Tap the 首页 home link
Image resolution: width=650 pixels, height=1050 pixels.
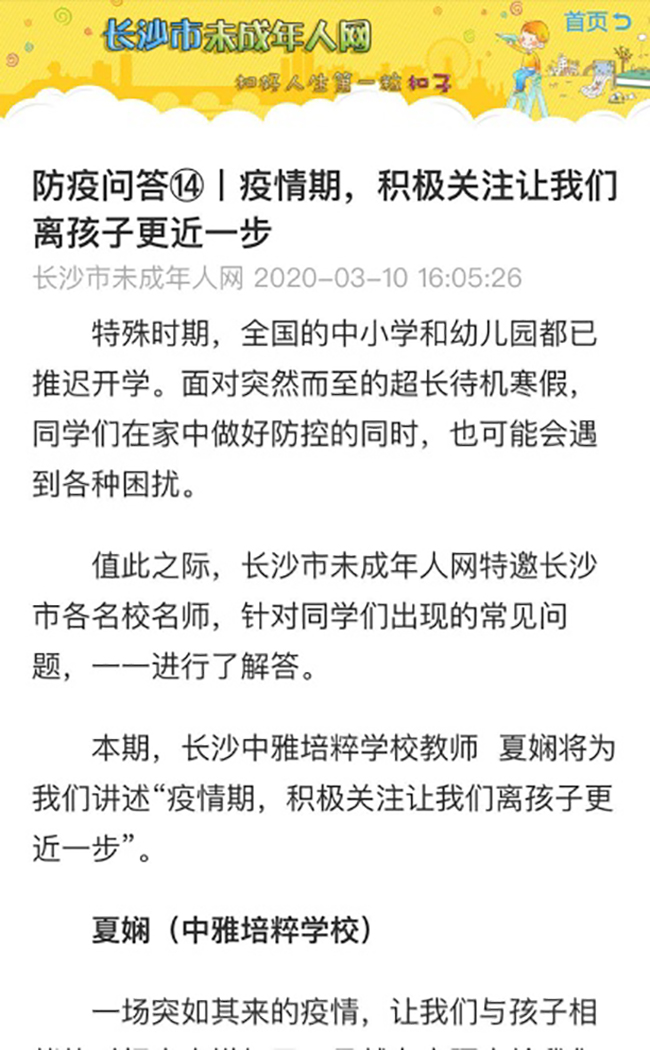(597, 21)
